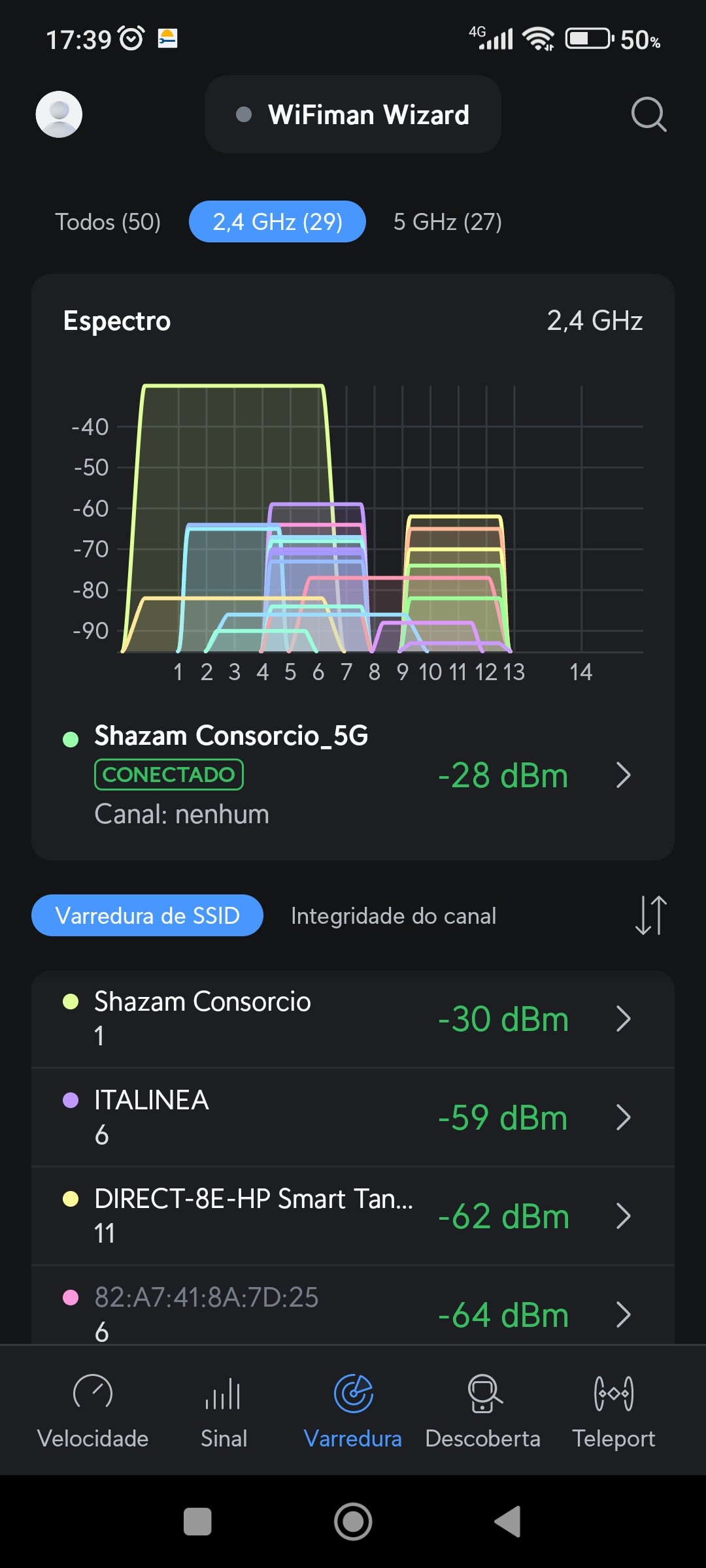
Task: Select the Varredura de SSID tab
Action: pos(147,915)
